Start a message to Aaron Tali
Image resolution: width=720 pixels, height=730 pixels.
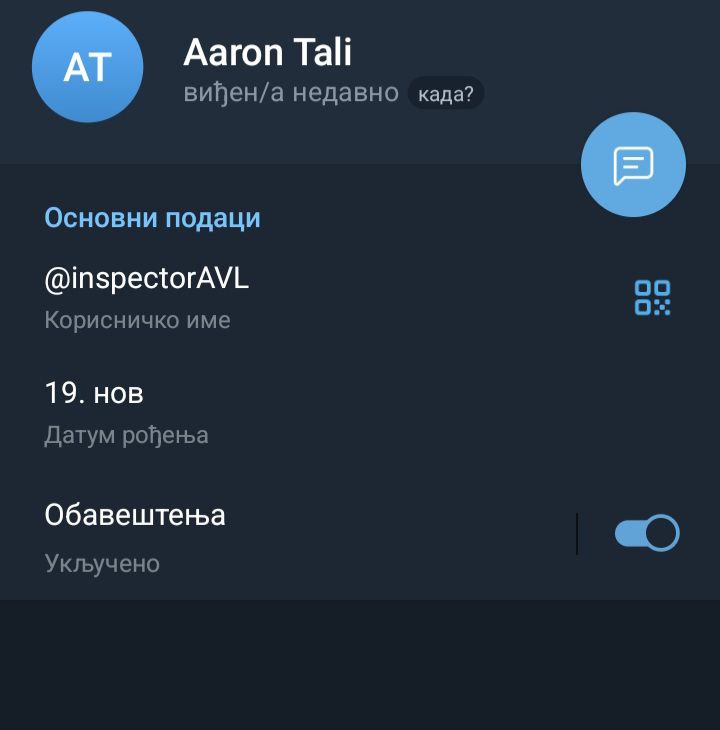pos(633,165)
